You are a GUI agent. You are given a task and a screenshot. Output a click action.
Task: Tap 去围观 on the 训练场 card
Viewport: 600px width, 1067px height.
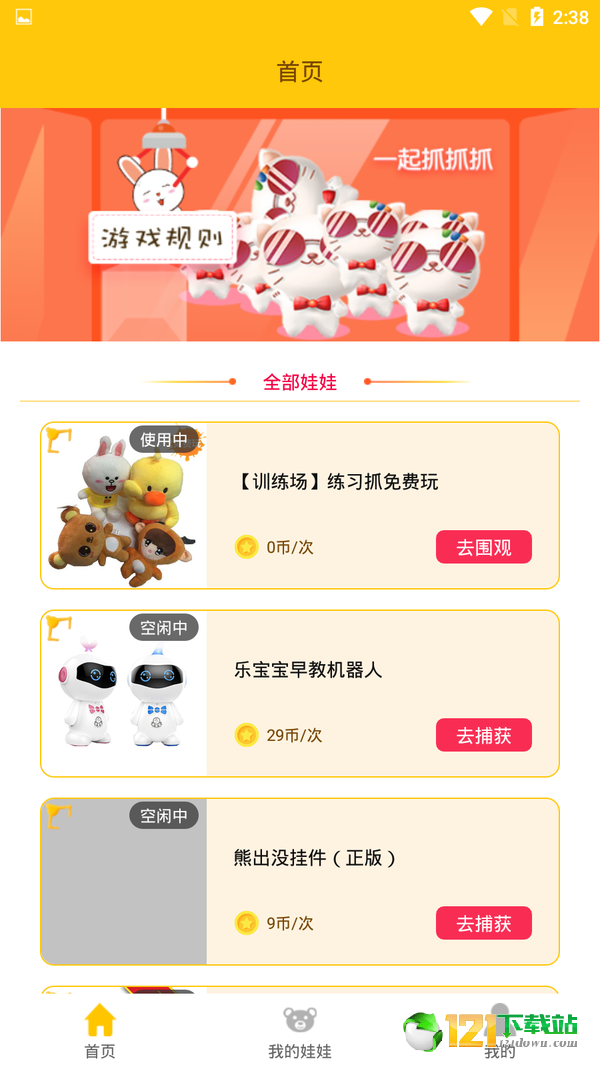click(483, 547)
